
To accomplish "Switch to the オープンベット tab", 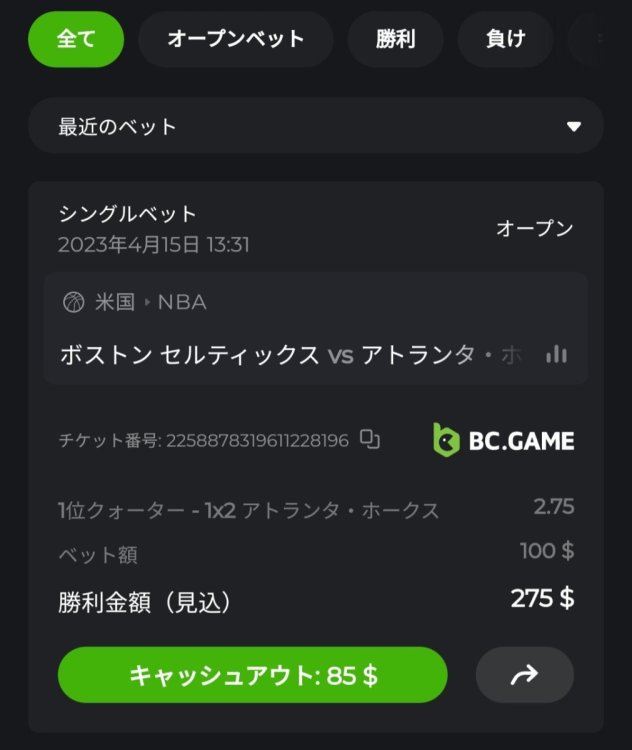I will tap(235, 39).
